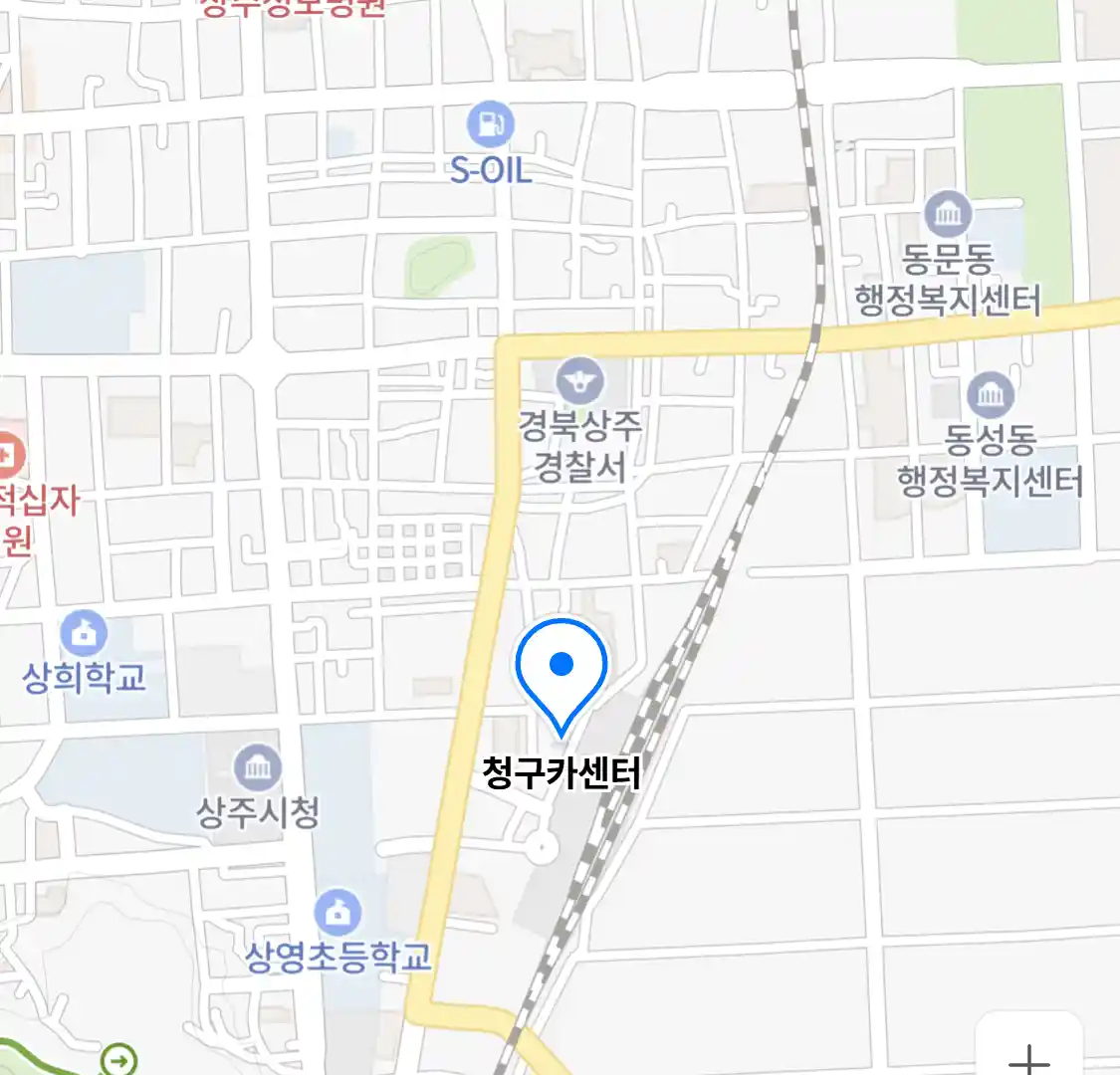Viewport: 1120px width, 1075px height.
Task: Select the 상희학교 school marker
Action: pos(84,633)
